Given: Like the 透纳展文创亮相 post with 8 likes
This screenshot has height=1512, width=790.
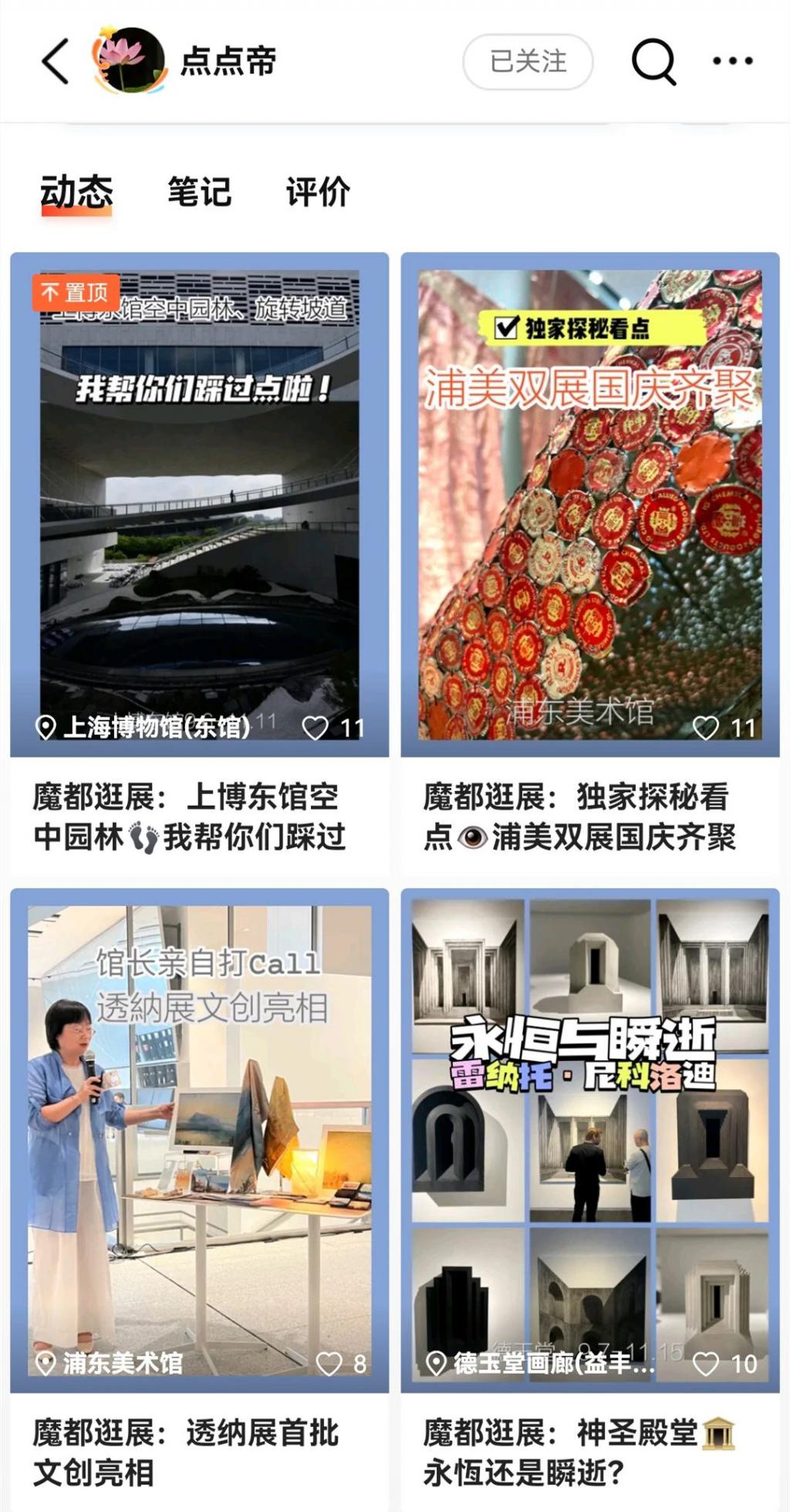Looking at the screenshot, I should click(x=329, y=1364).
